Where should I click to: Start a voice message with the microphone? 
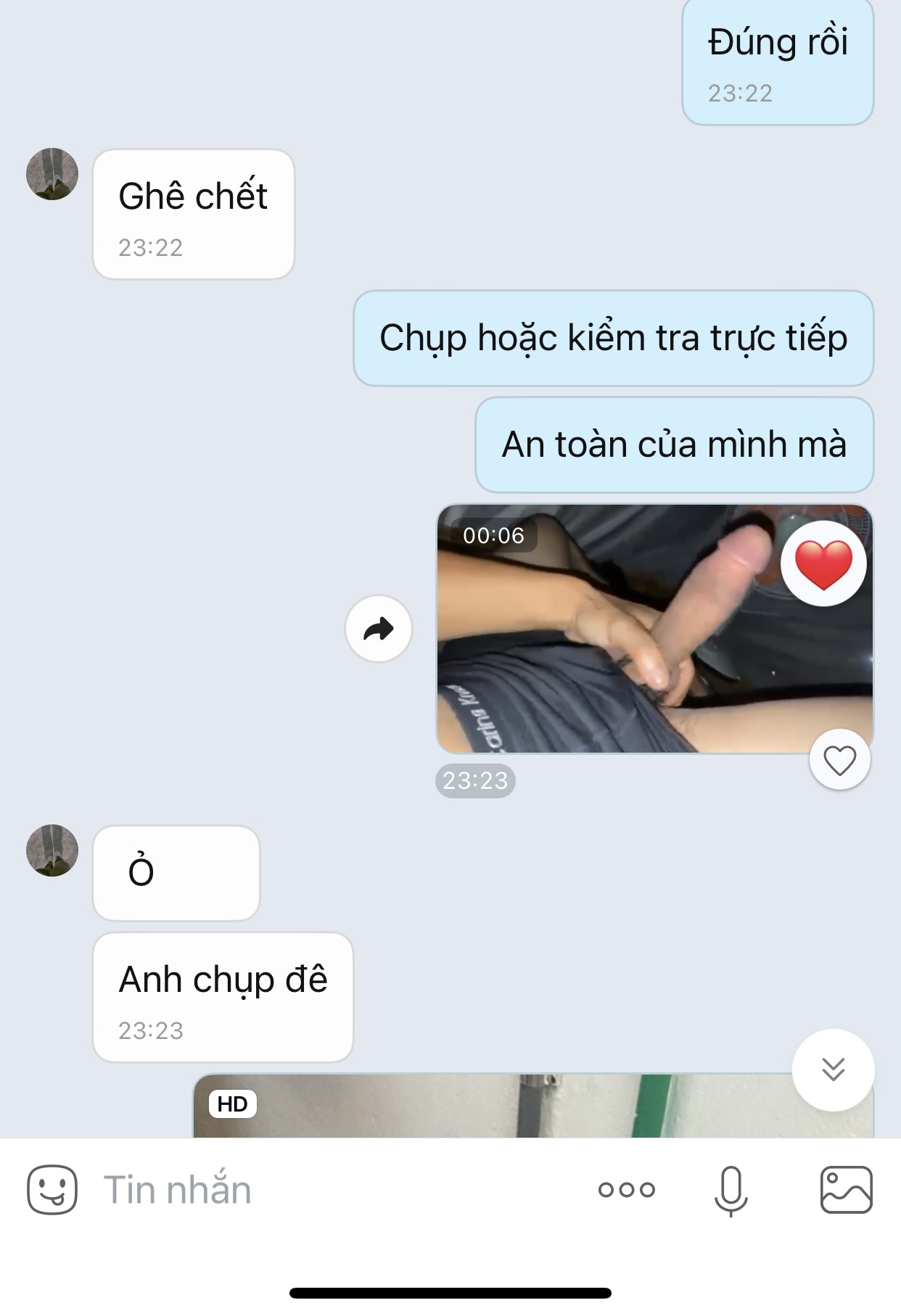point(731,1190)
